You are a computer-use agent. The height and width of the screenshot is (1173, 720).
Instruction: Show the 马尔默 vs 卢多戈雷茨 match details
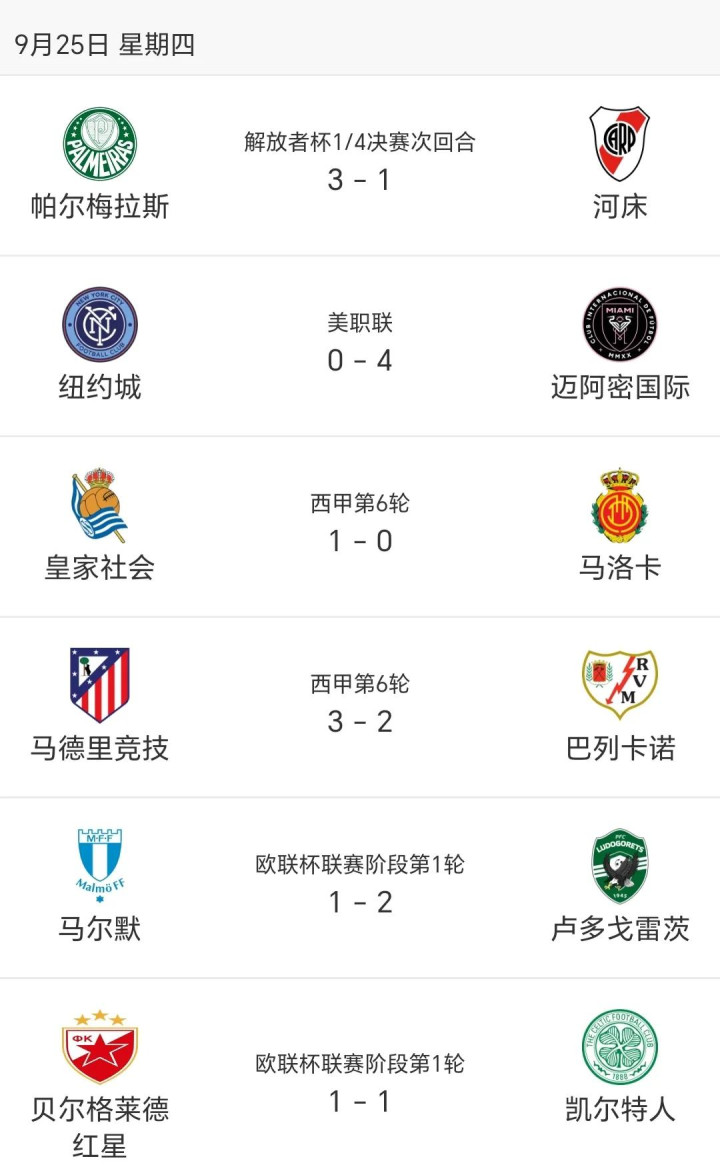360,888
